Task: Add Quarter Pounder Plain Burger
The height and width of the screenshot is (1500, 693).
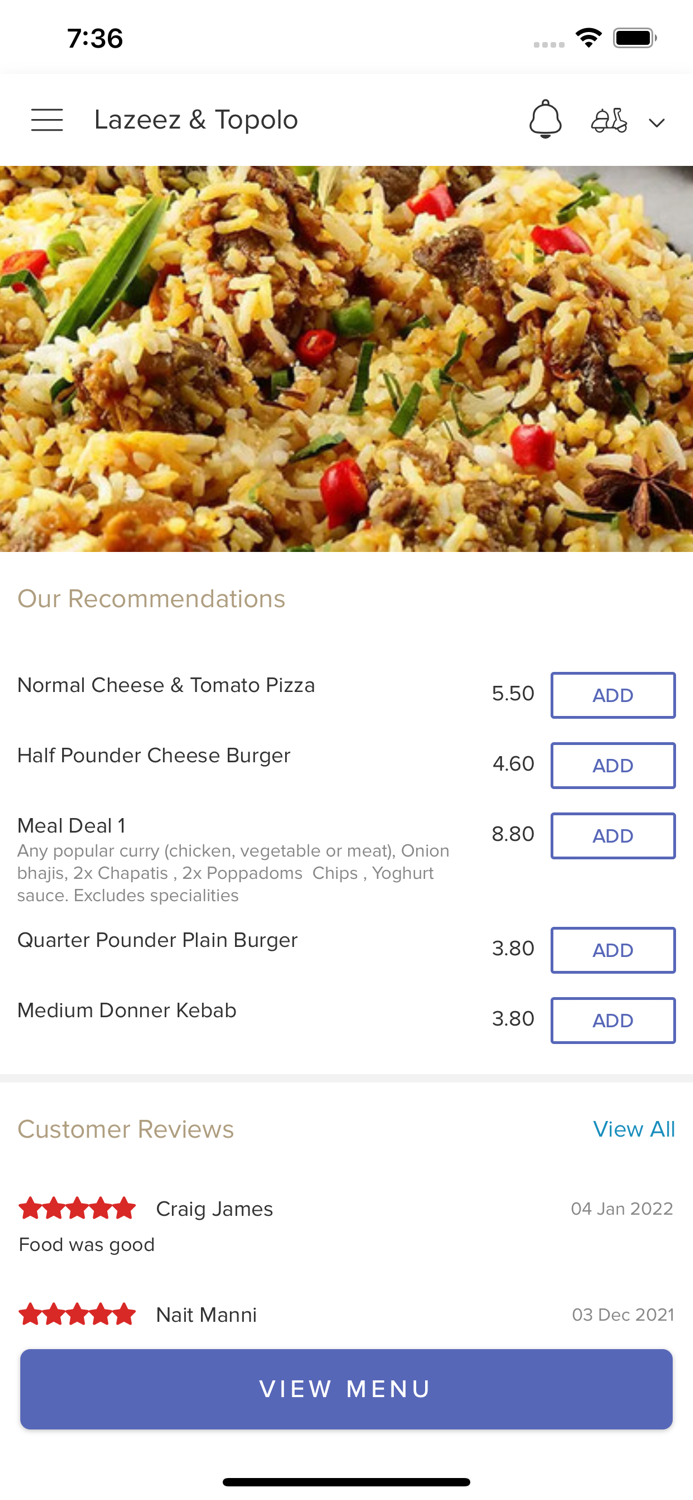Action: coord(612,950)
